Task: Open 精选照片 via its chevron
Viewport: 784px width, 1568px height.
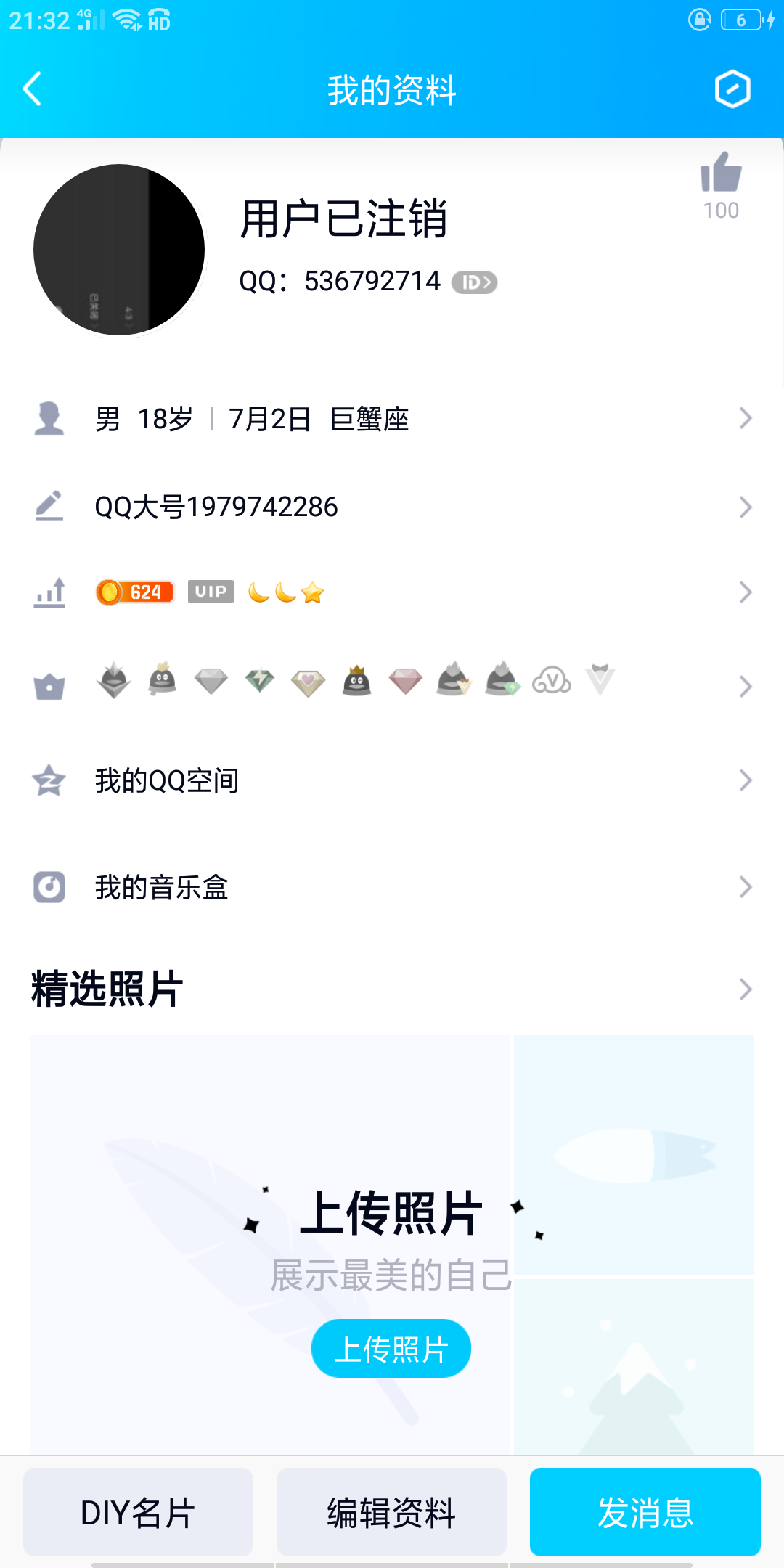Action: tap(745, 989)
